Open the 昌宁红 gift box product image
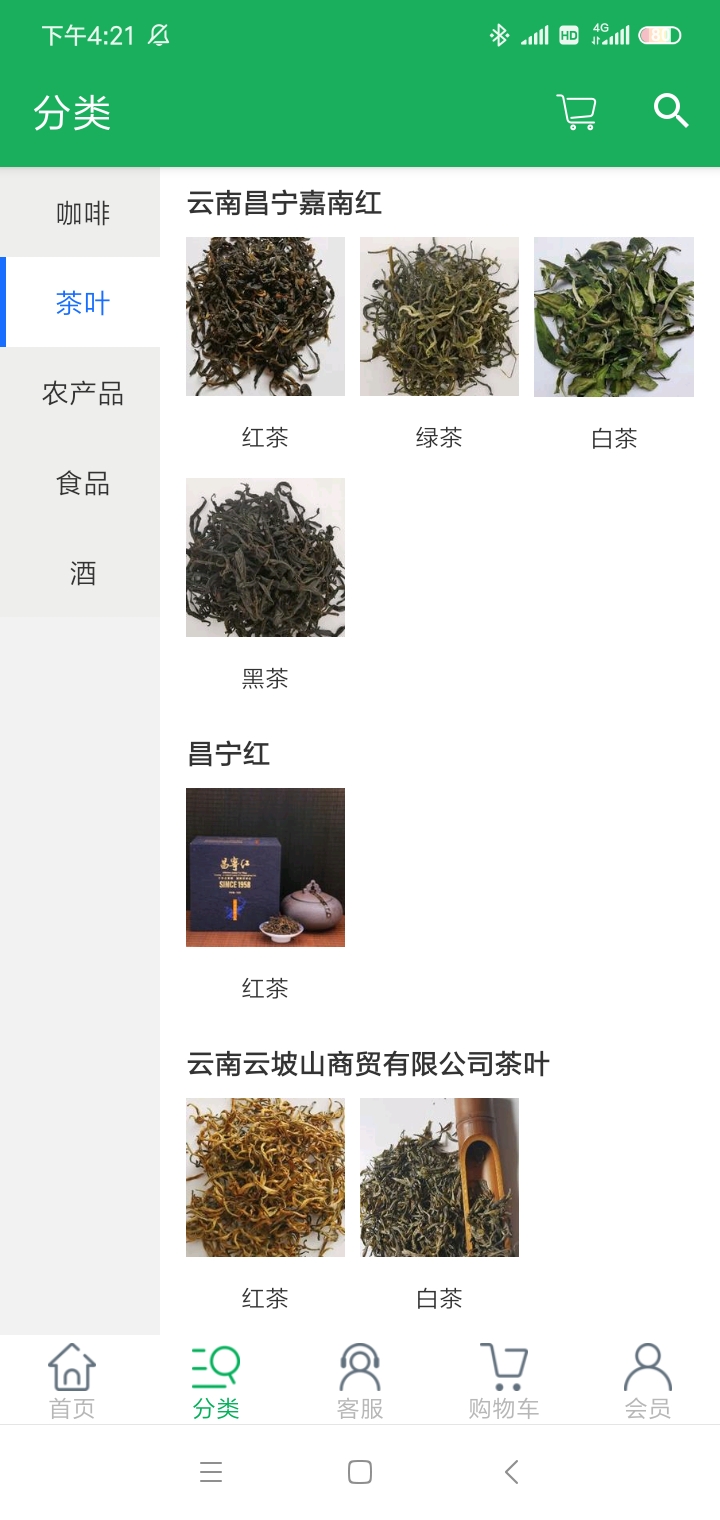This screenshot has width=720, height=1520. (x=264, y=867)
